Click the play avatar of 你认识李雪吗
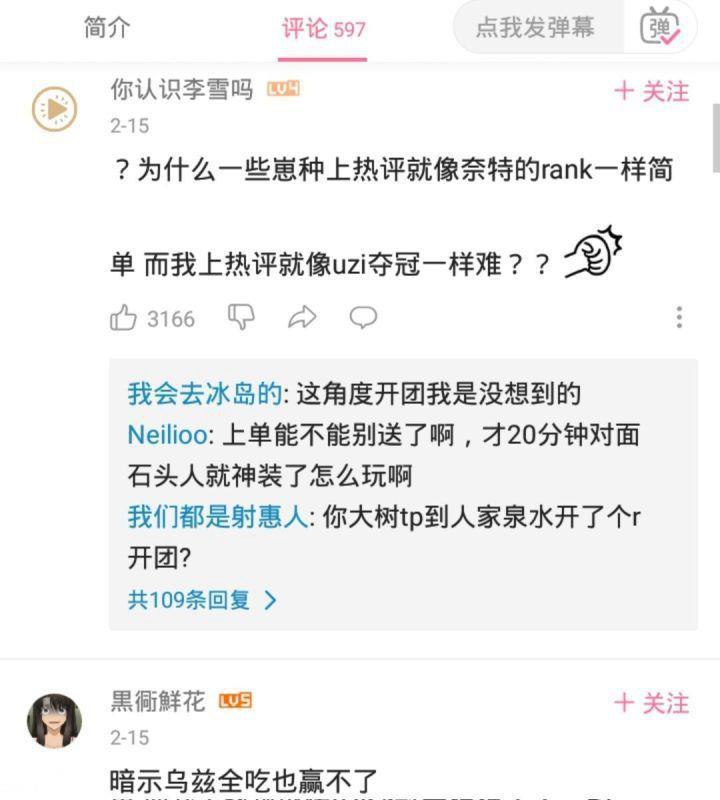 click(x=53, y=109)
